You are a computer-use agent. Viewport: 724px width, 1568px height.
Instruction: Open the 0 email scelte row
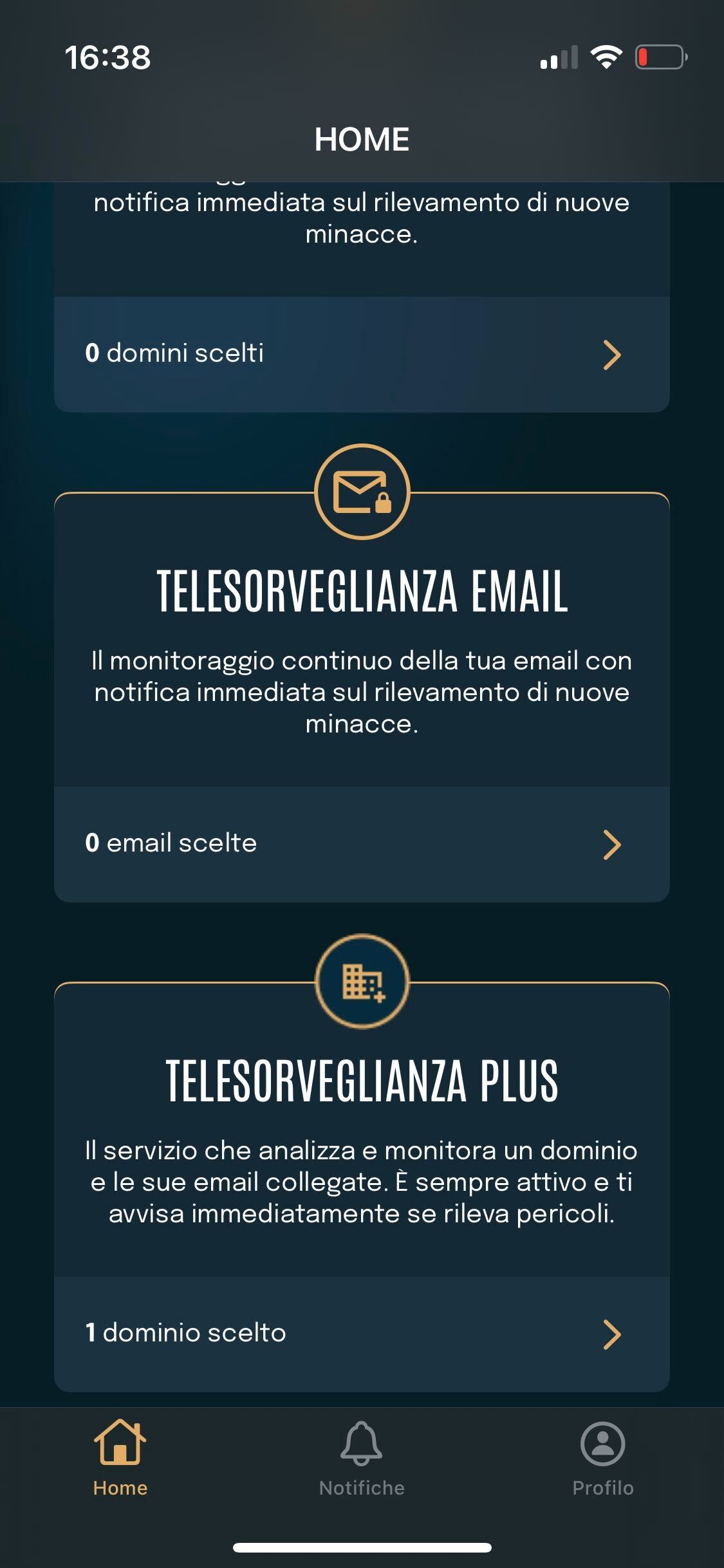pos(362,844)
